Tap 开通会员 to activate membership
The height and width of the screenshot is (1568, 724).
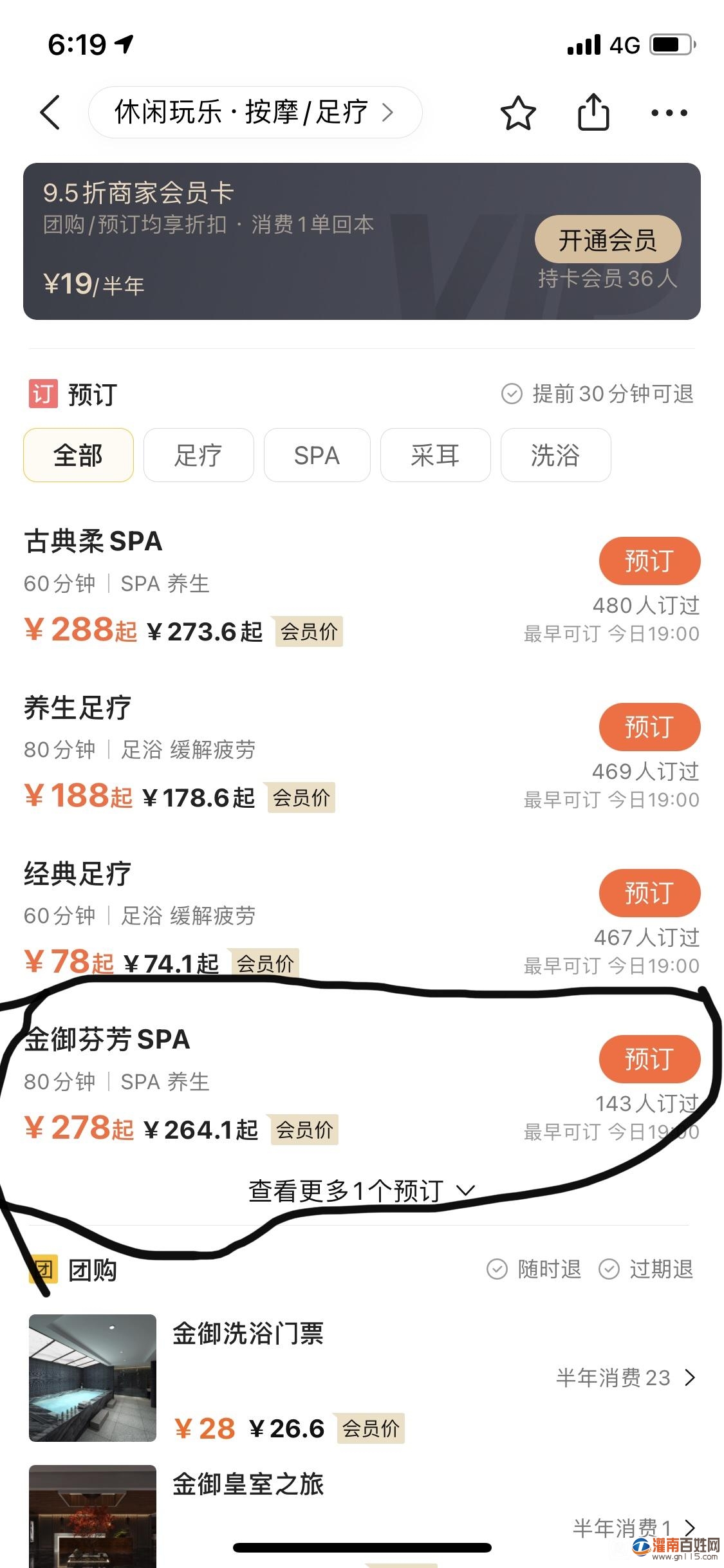tap(607, 240)
